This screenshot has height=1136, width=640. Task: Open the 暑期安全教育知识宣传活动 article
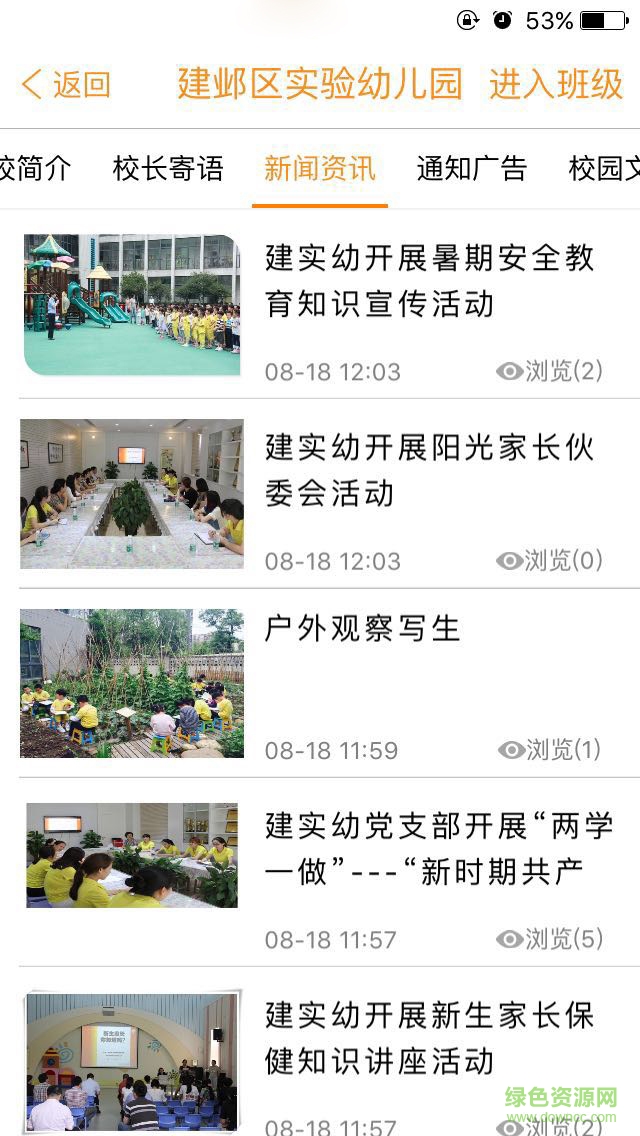430,281
